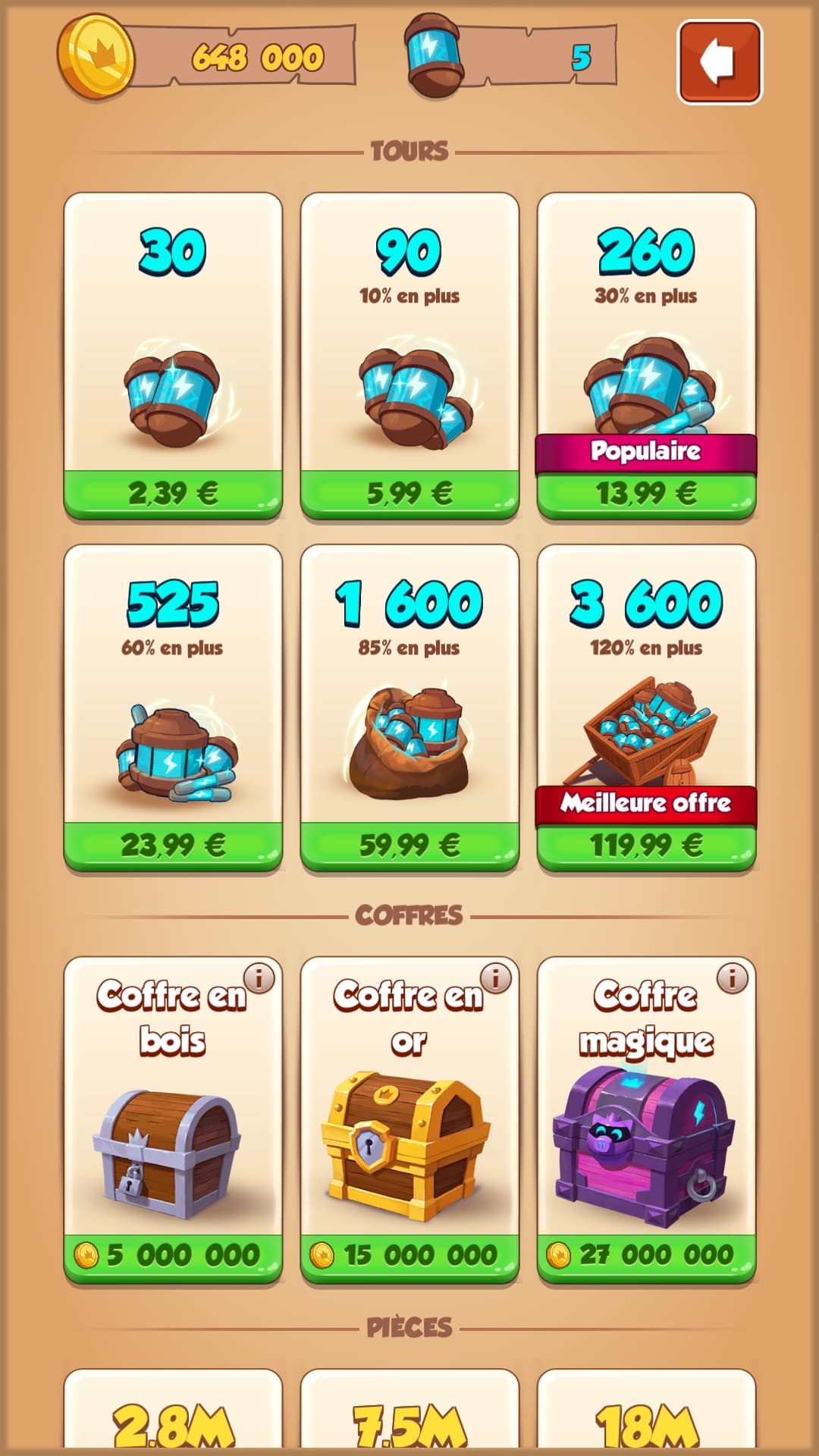Open info icon on Coffre en or
The image size is (819, 1456).
click(496, 978)
